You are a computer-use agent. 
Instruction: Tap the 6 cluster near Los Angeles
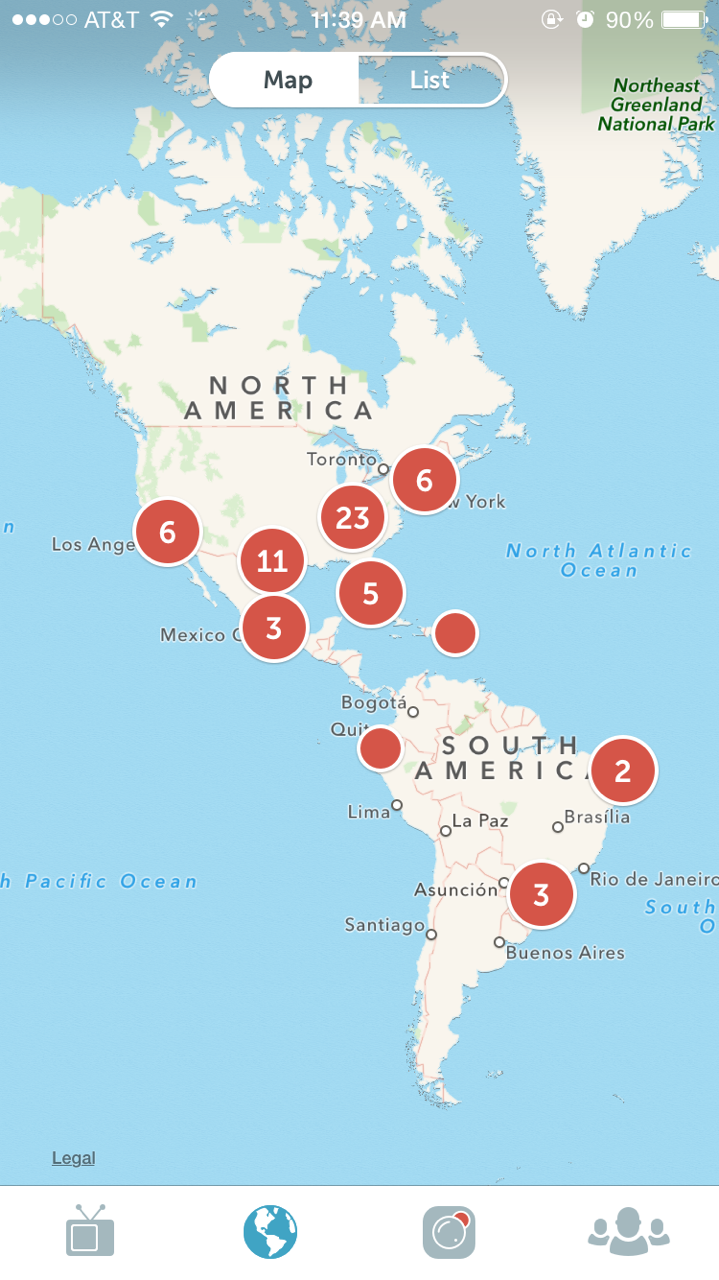pos(167,533)
